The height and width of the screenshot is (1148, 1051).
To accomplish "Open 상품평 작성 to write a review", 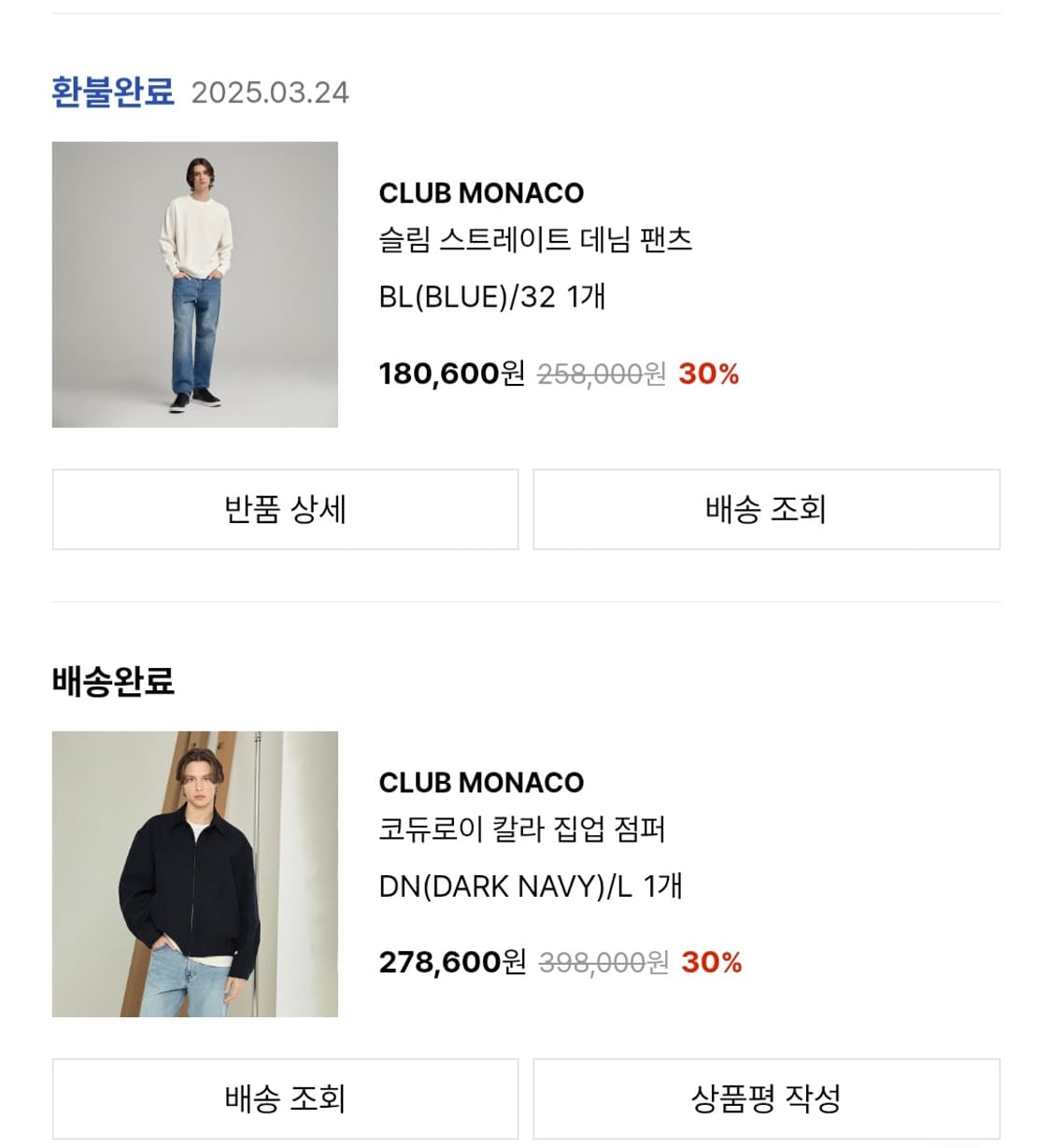I will [x=766, y=1099].
